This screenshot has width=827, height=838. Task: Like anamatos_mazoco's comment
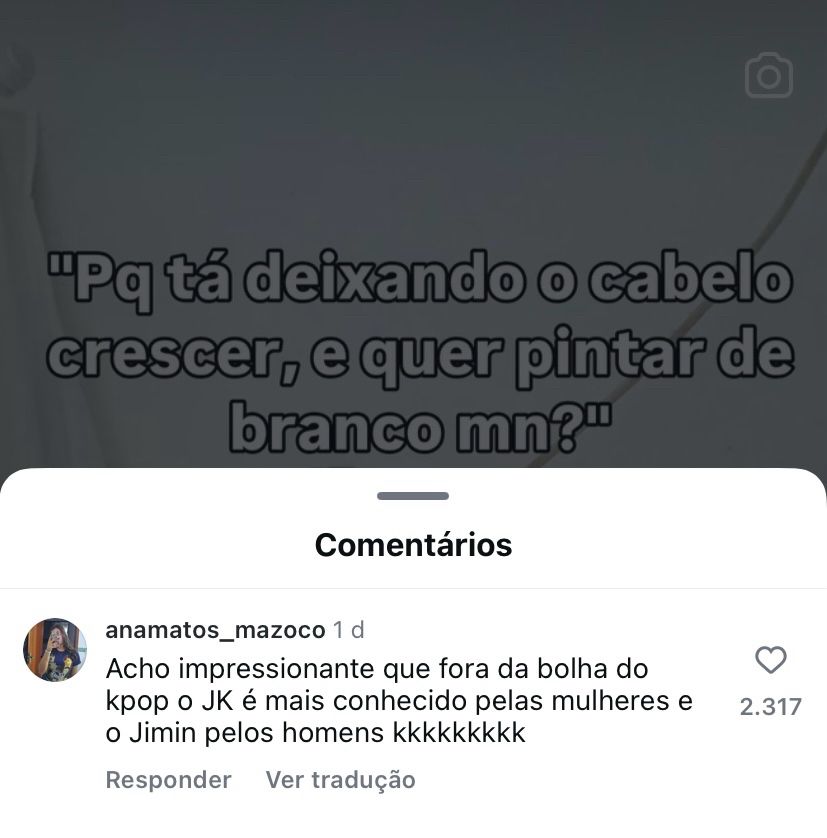click(770, 660)
